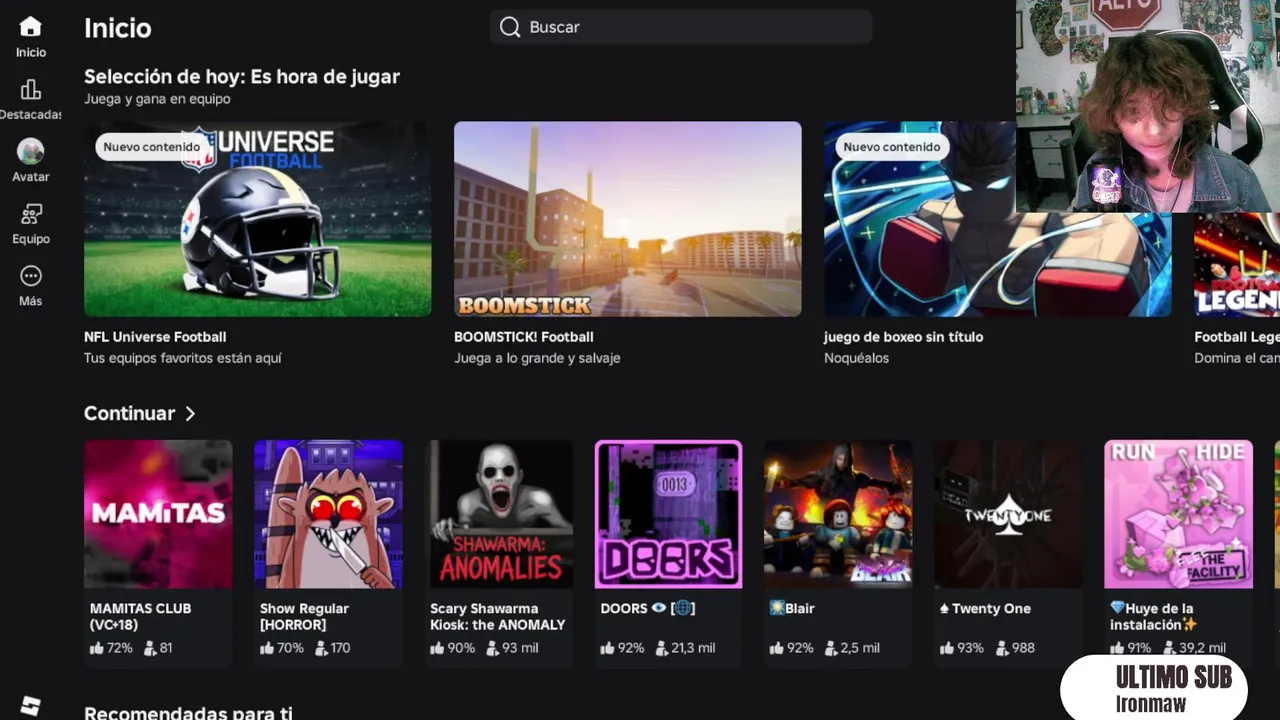1280x720 pixels.
Task: Open the Más menu
Action: tap(30, 286)
